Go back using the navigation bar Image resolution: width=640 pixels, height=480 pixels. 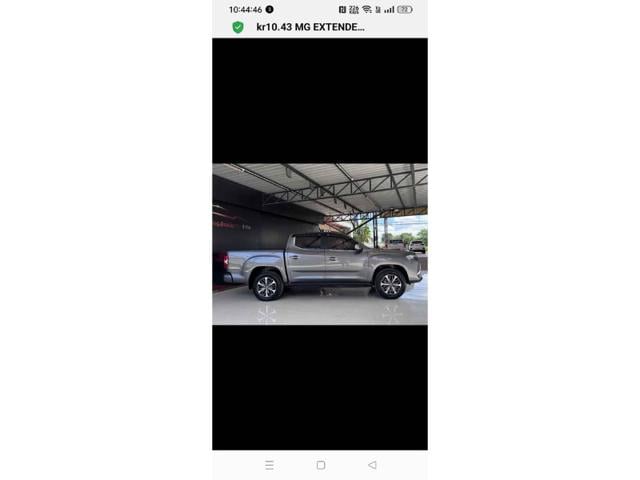point(372,465)
